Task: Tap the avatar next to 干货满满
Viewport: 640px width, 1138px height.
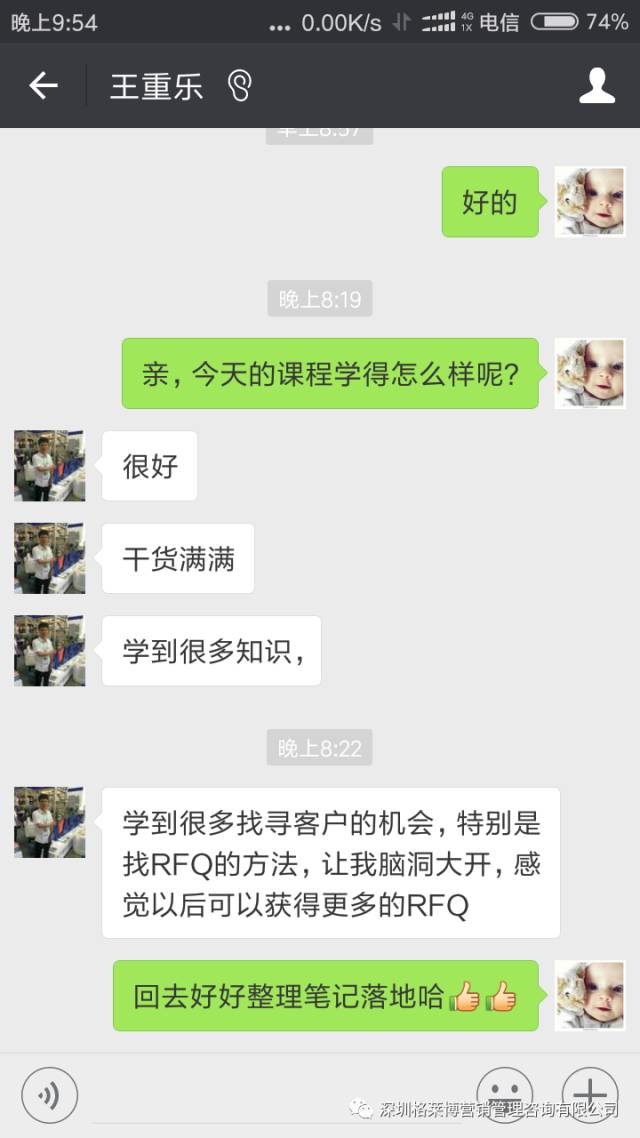Action: [x=50, y=559]
